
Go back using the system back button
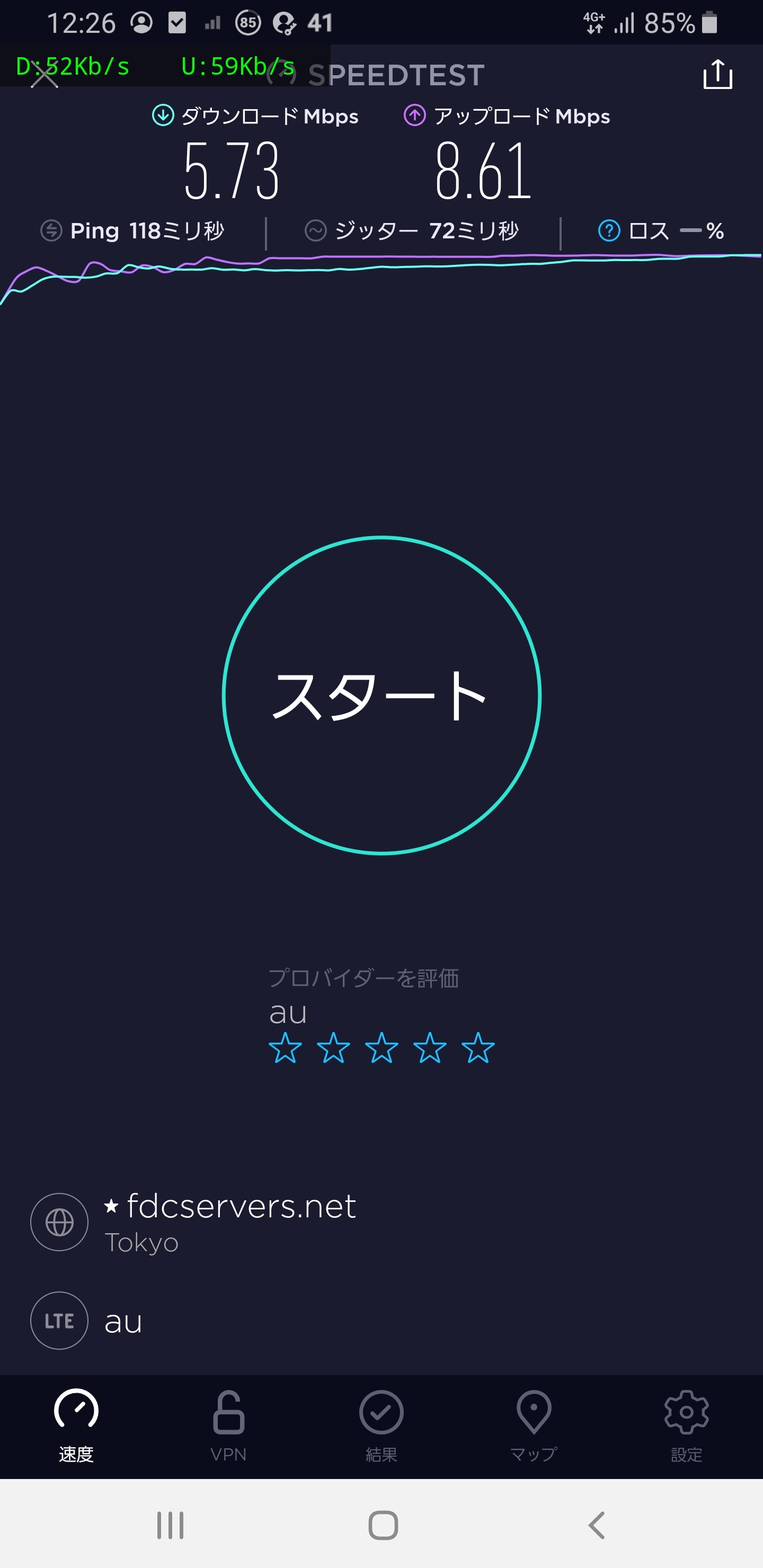pos(596,1525)
